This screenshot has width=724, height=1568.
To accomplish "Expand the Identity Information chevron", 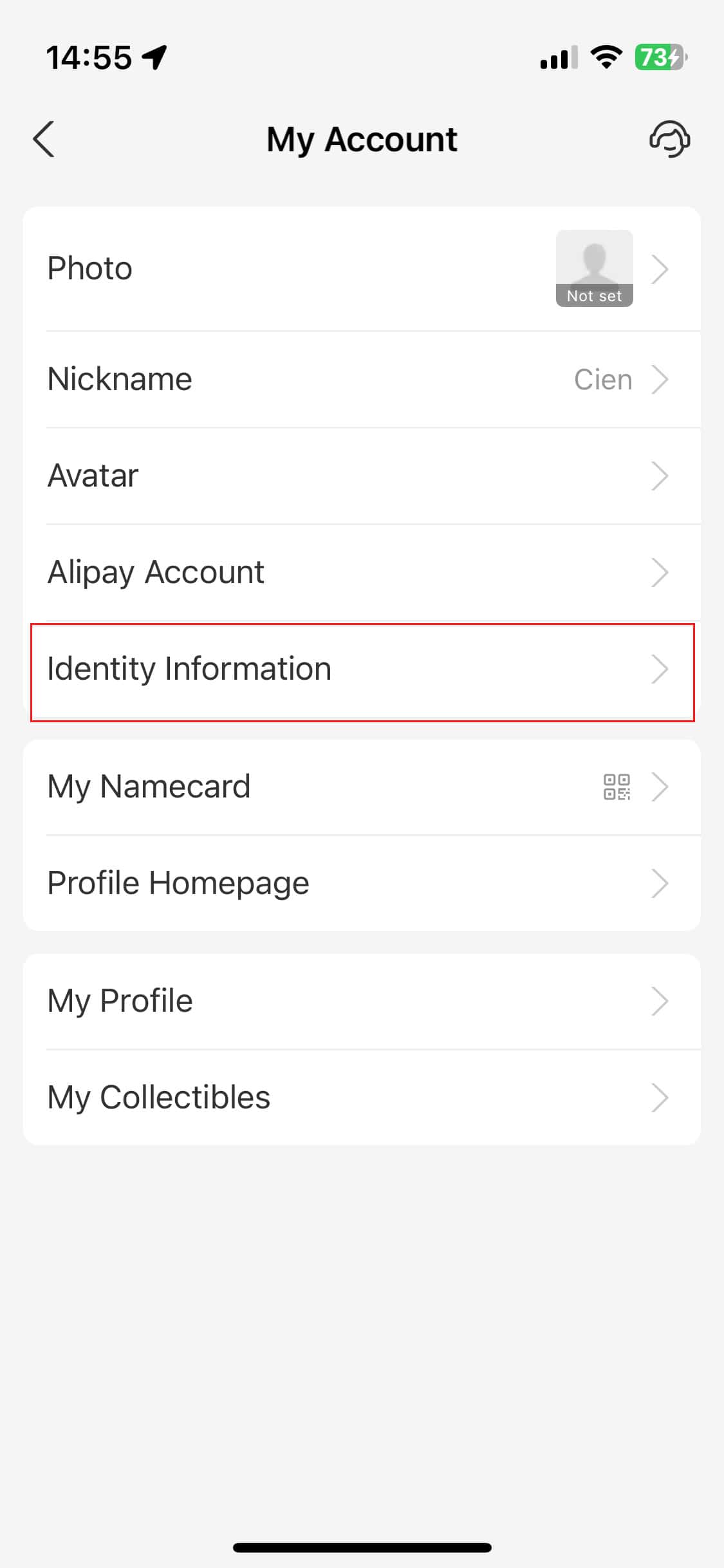I will [660, 669].
